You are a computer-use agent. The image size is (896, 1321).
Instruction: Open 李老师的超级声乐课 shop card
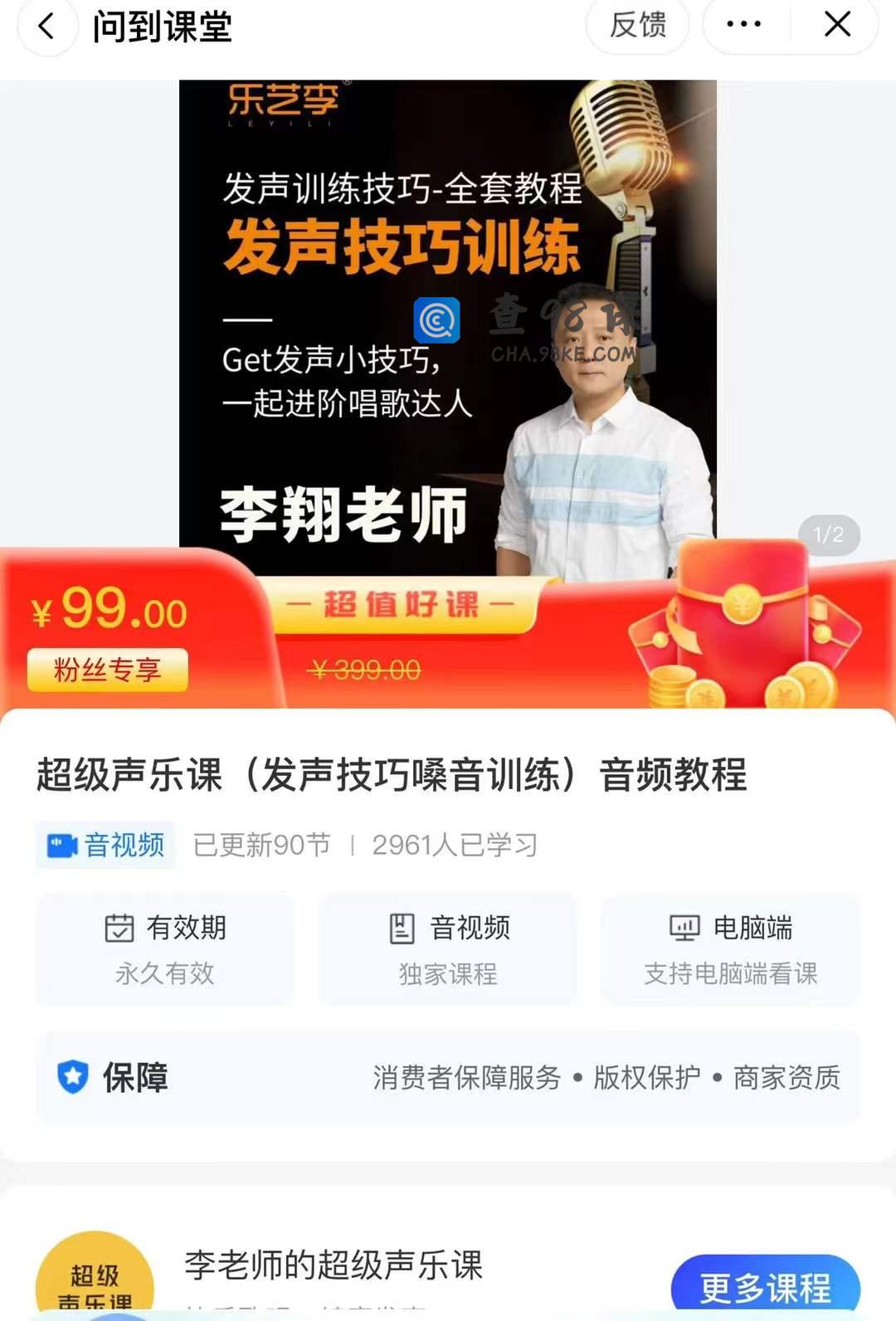tap(332, 1266)
